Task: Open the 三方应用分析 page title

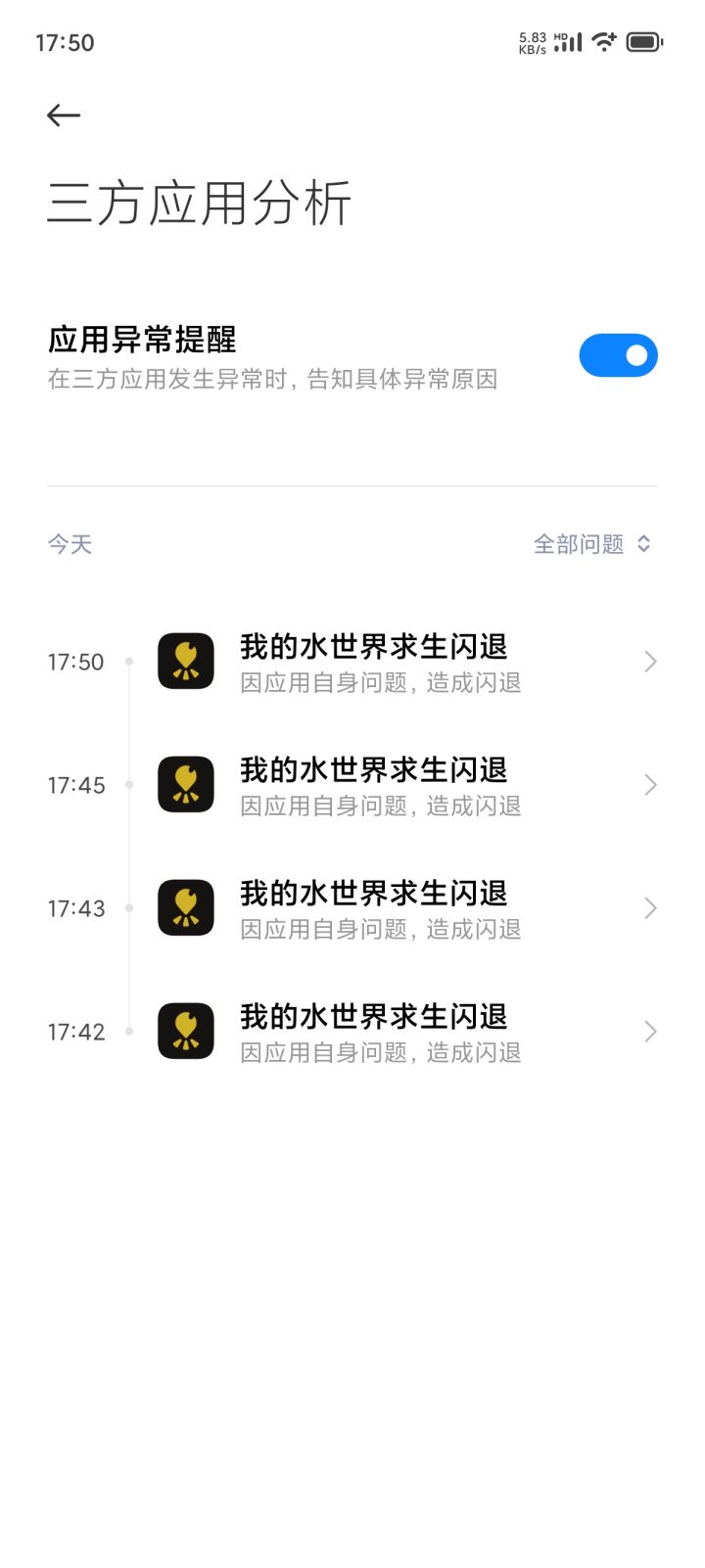Action: [x=201, y=203]
